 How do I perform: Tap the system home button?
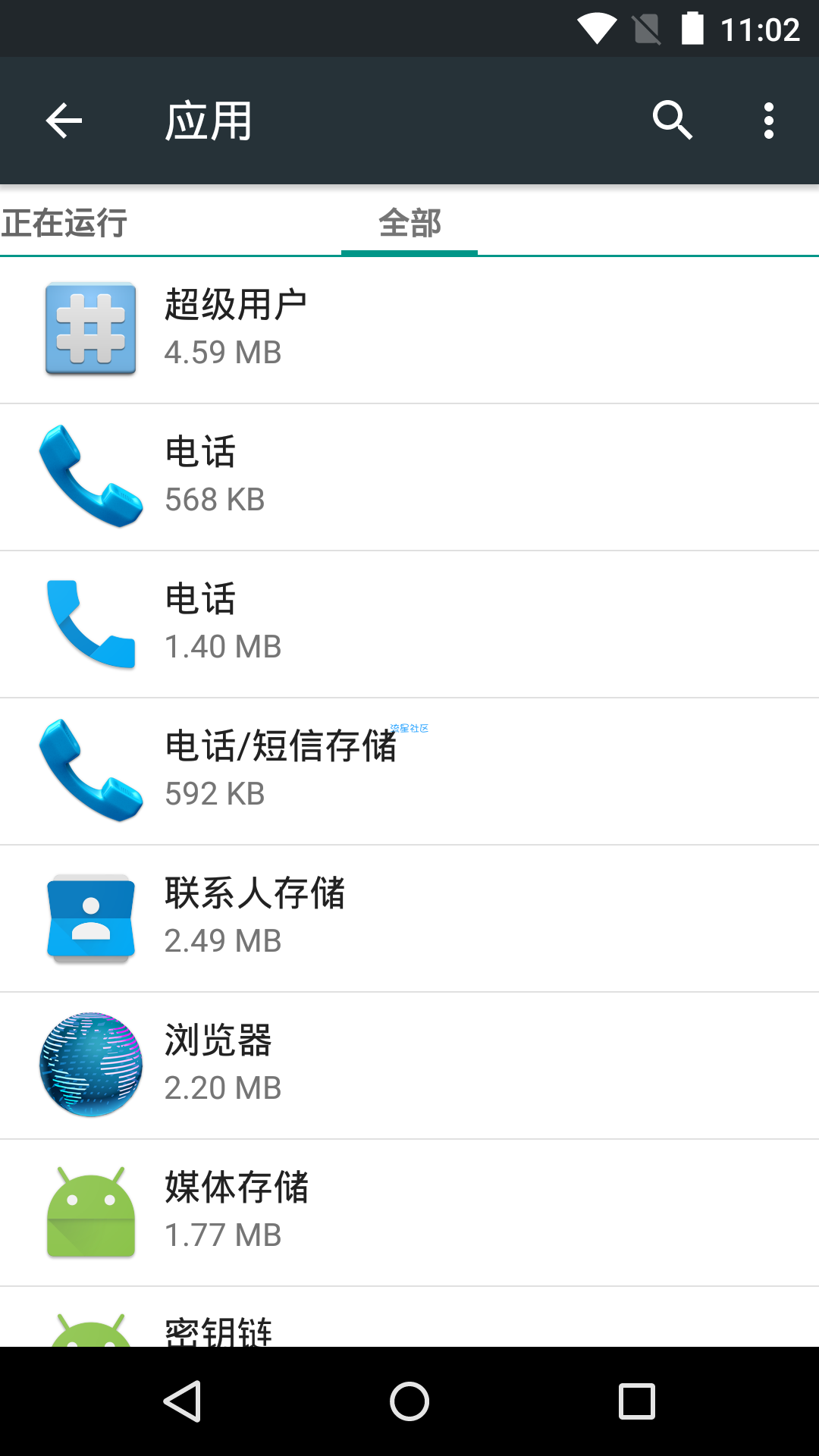[409, 1401]
